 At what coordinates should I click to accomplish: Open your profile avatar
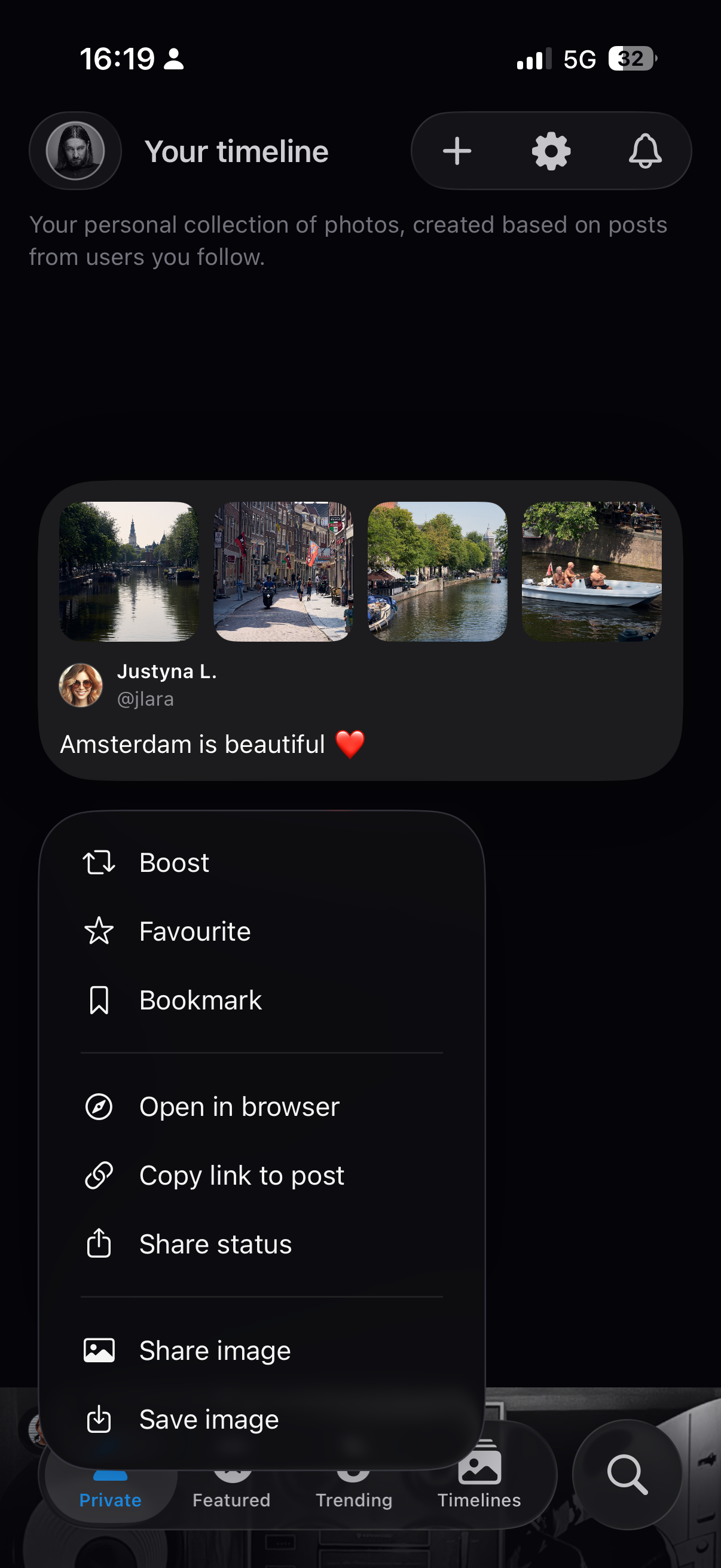click(75, 151)
